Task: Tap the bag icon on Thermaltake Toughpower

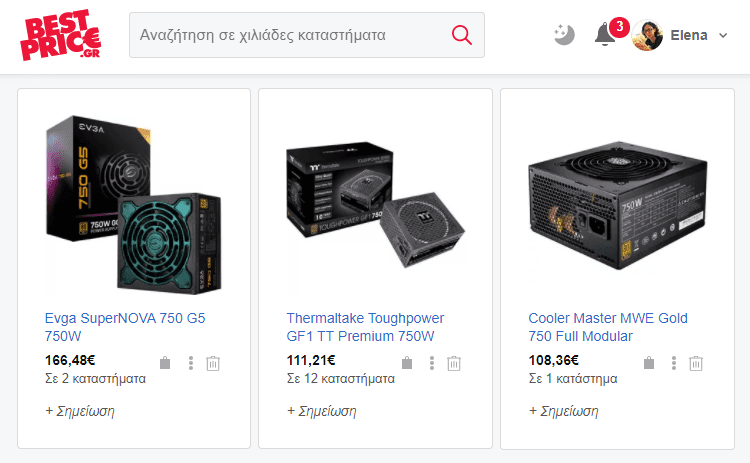Action: pyautogui.click(x=407, y=363)
